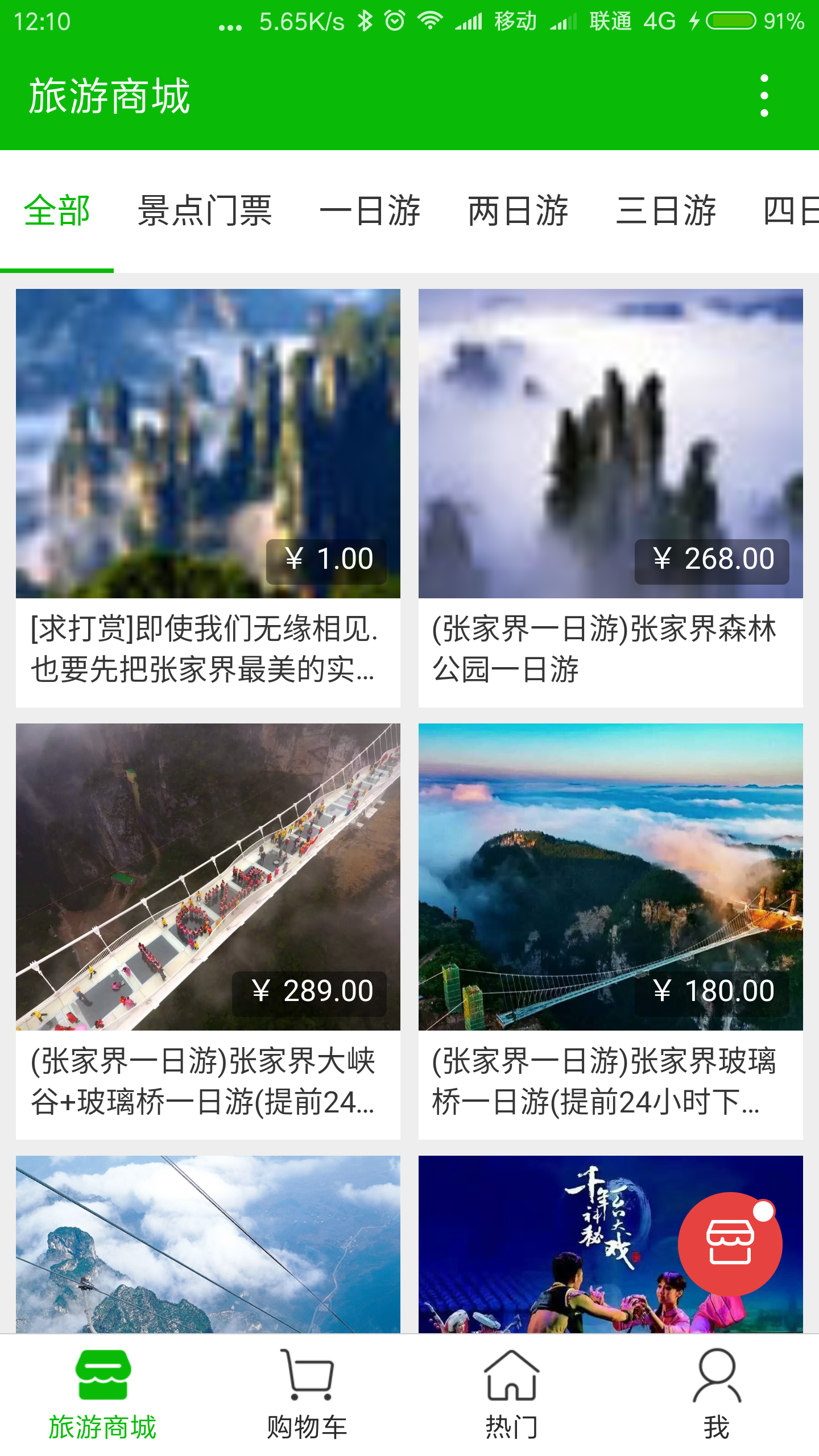
Task: Tap the red floating shop button
Action: click(x=730, y=1244)
